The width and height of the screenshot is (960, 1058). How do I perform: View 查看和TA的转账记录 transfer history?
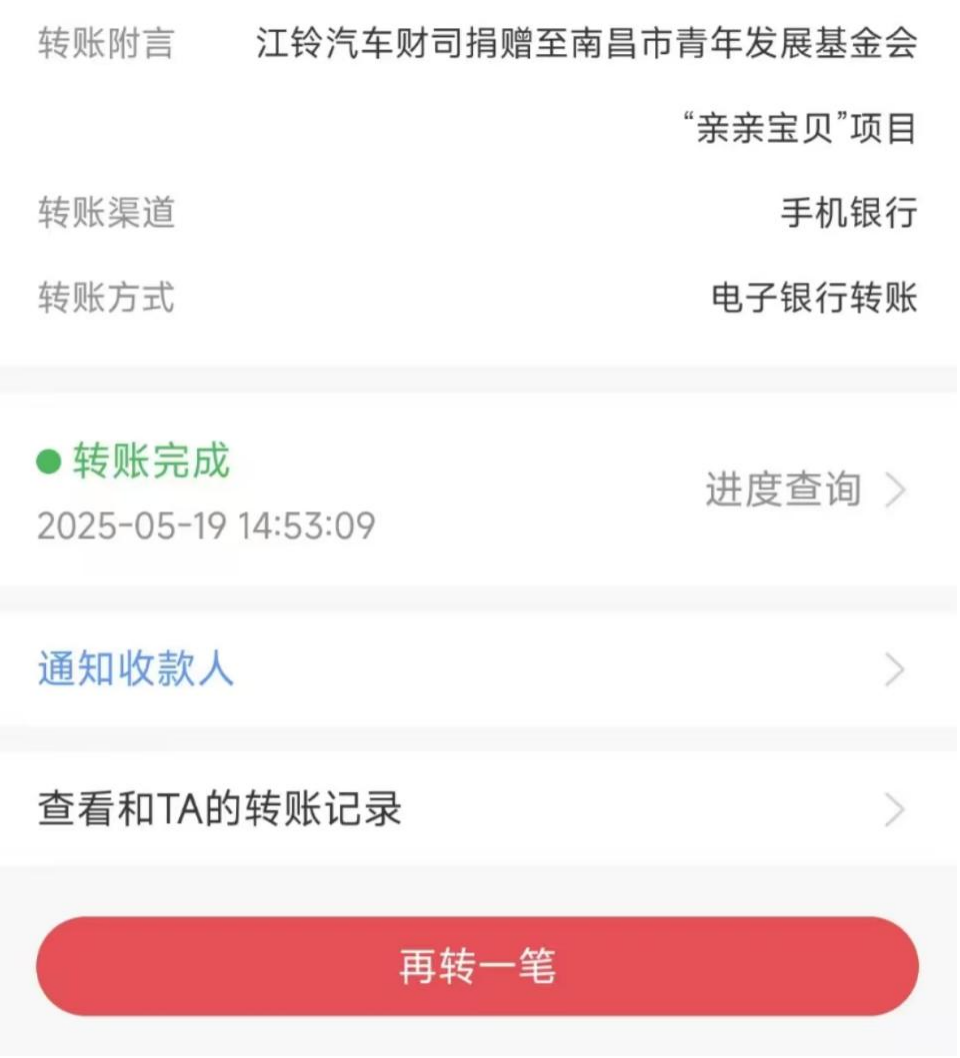pyautogui.click(x=220, y=809)
